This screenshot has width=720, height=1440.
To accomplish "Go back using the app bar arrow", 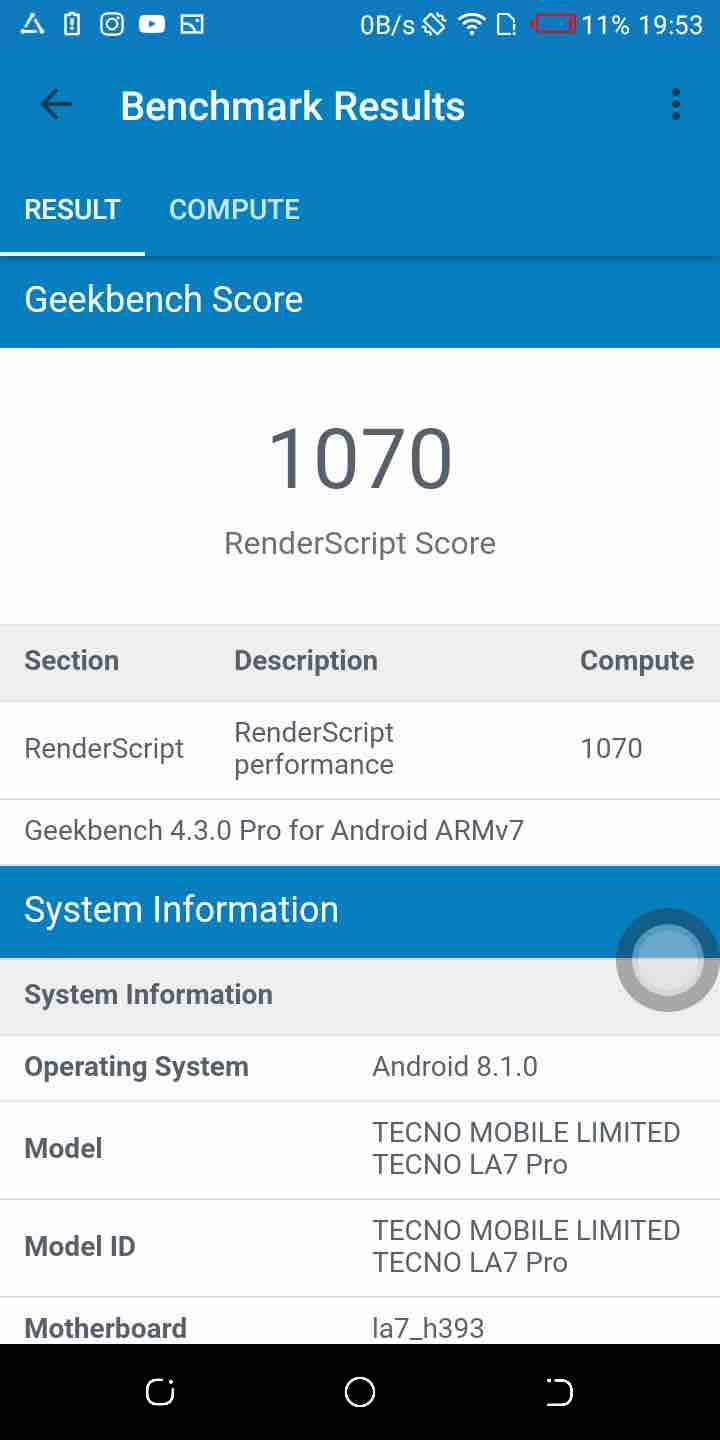I will 56,105.
